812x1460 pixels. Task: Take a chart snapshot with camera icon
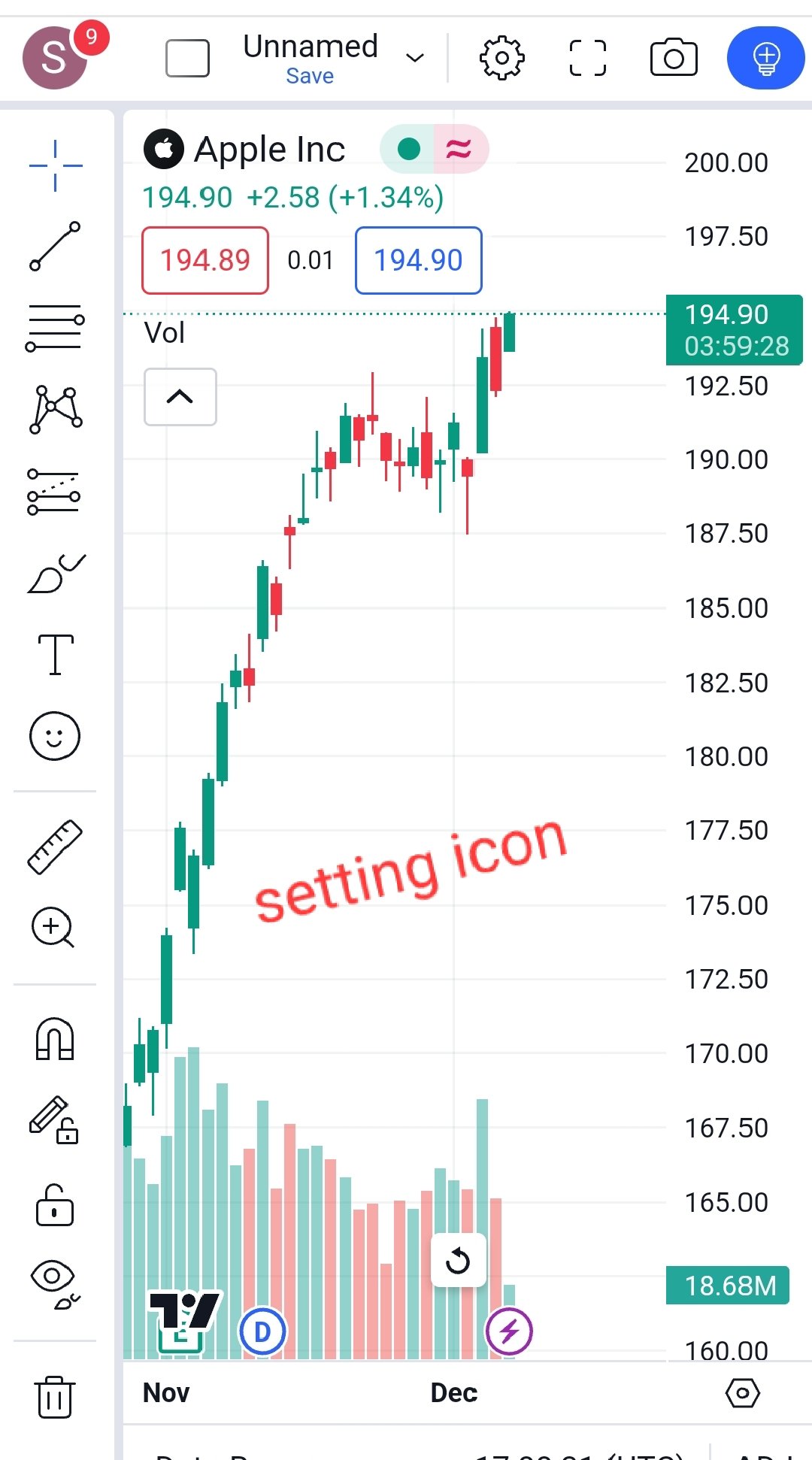coord(674,58)
